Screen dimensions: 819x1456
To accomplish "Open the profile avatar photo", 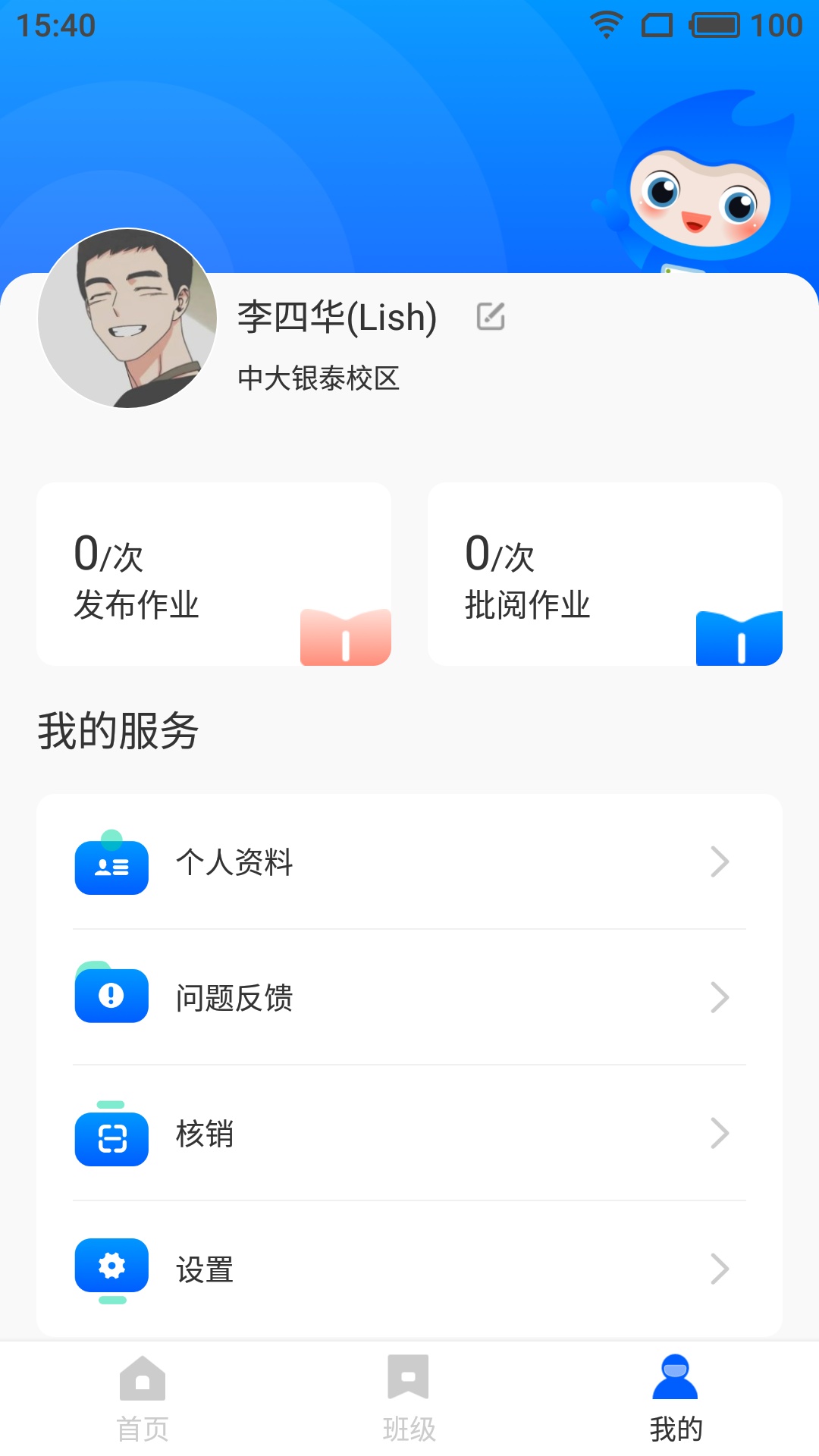I will pyautogui.click(x=127, y=318).
